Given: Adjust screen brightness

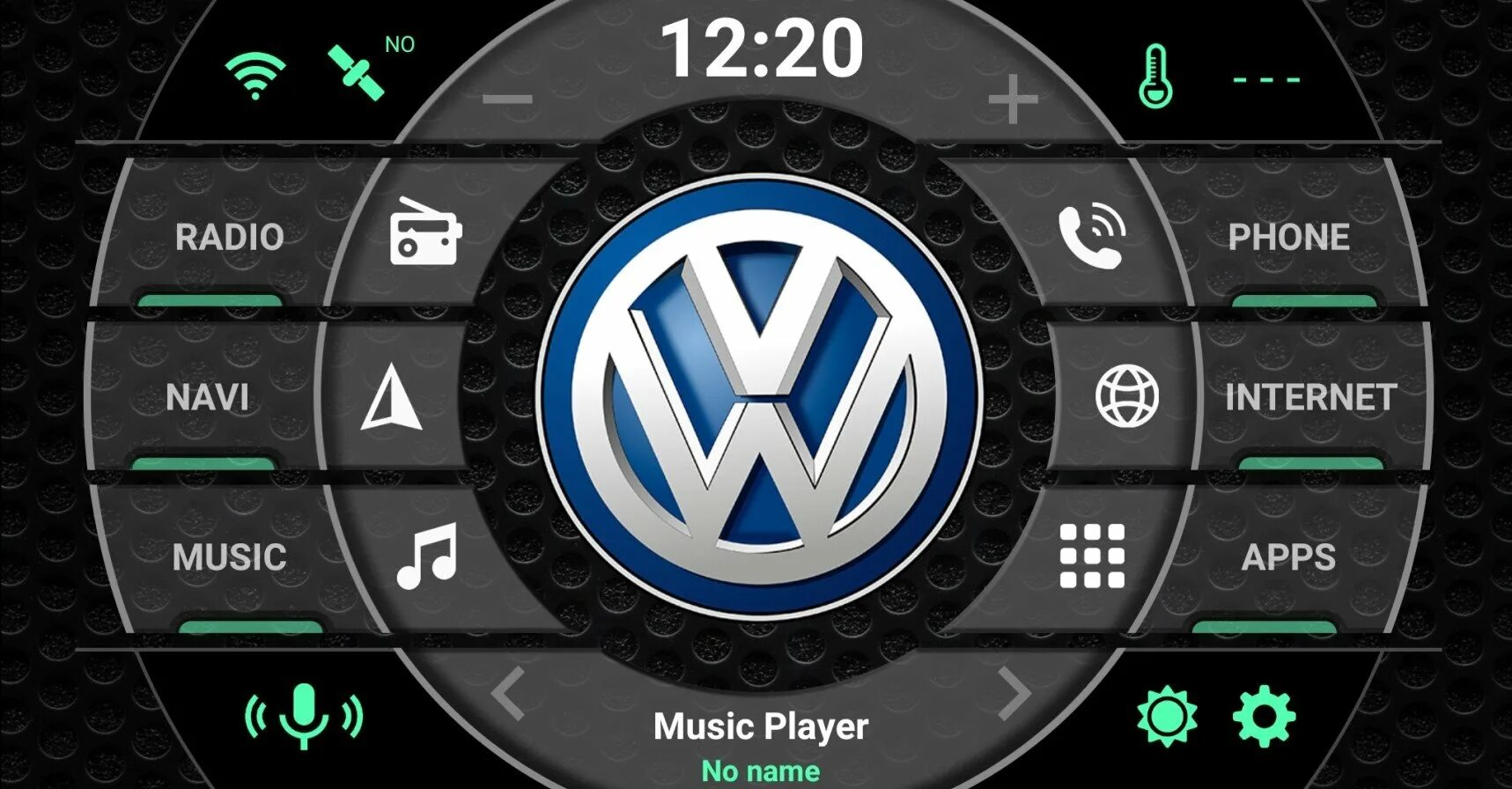Looking at the screenshot, I should pos(1167,717).
